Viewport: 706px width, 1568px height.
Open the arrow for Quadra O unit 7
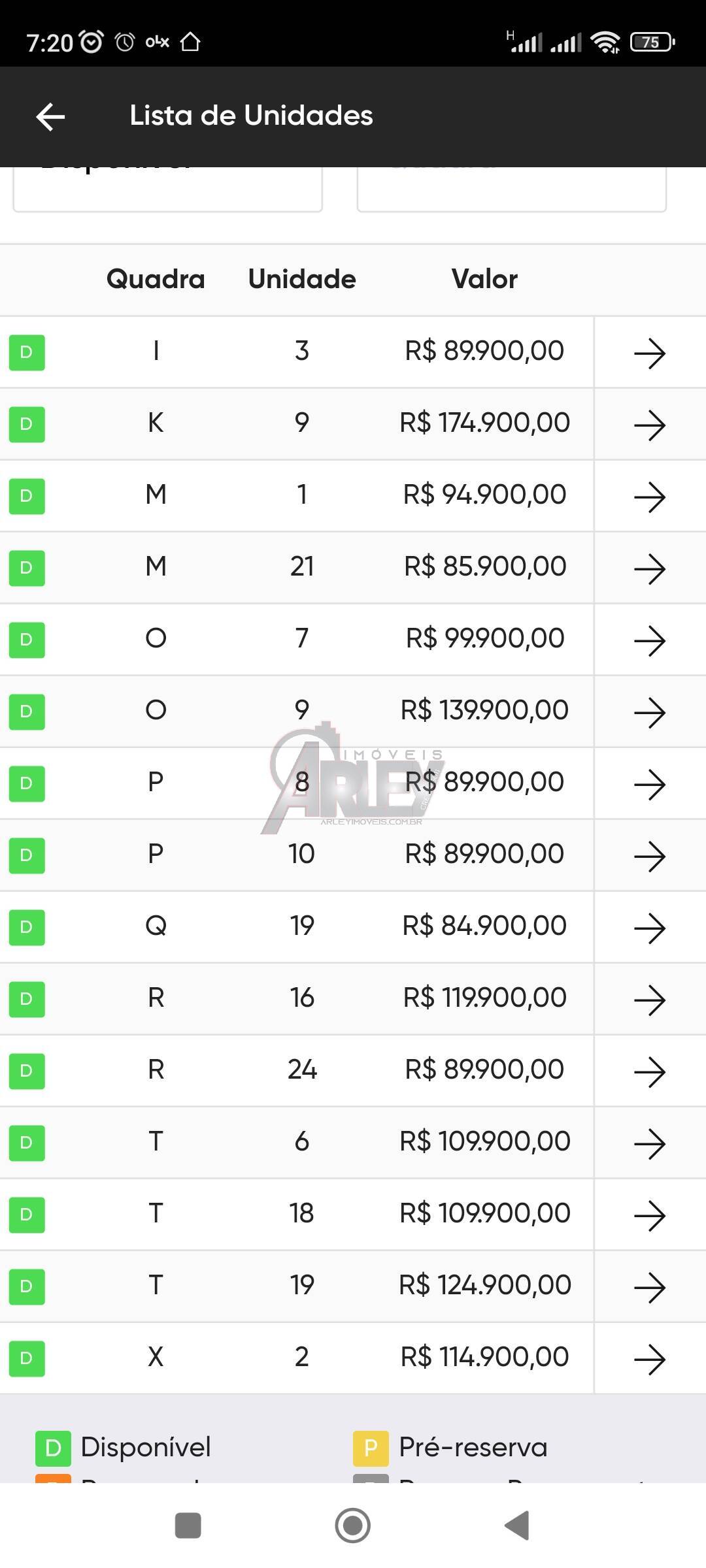(650, 641)
